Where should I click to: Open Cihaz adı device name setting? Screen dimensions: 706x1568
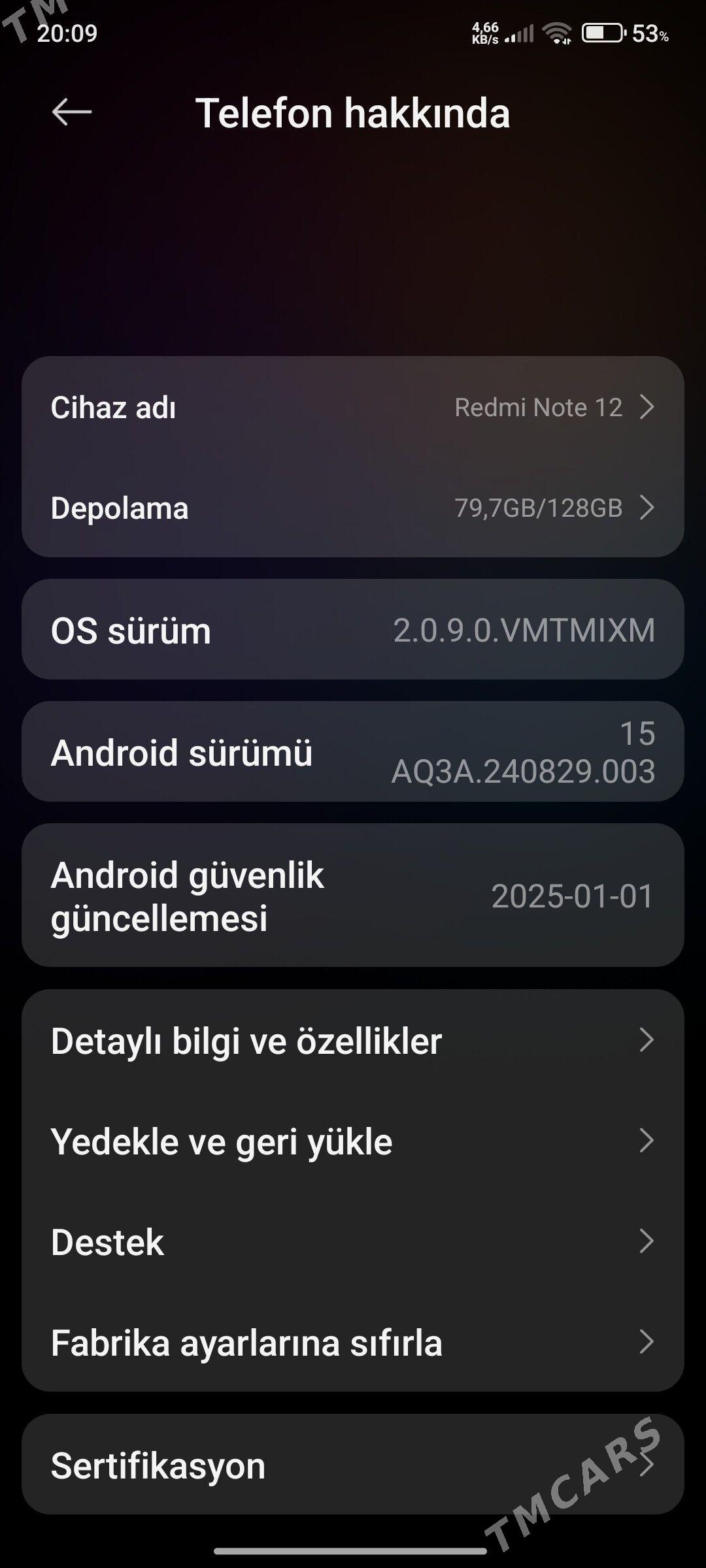[353, 407]
